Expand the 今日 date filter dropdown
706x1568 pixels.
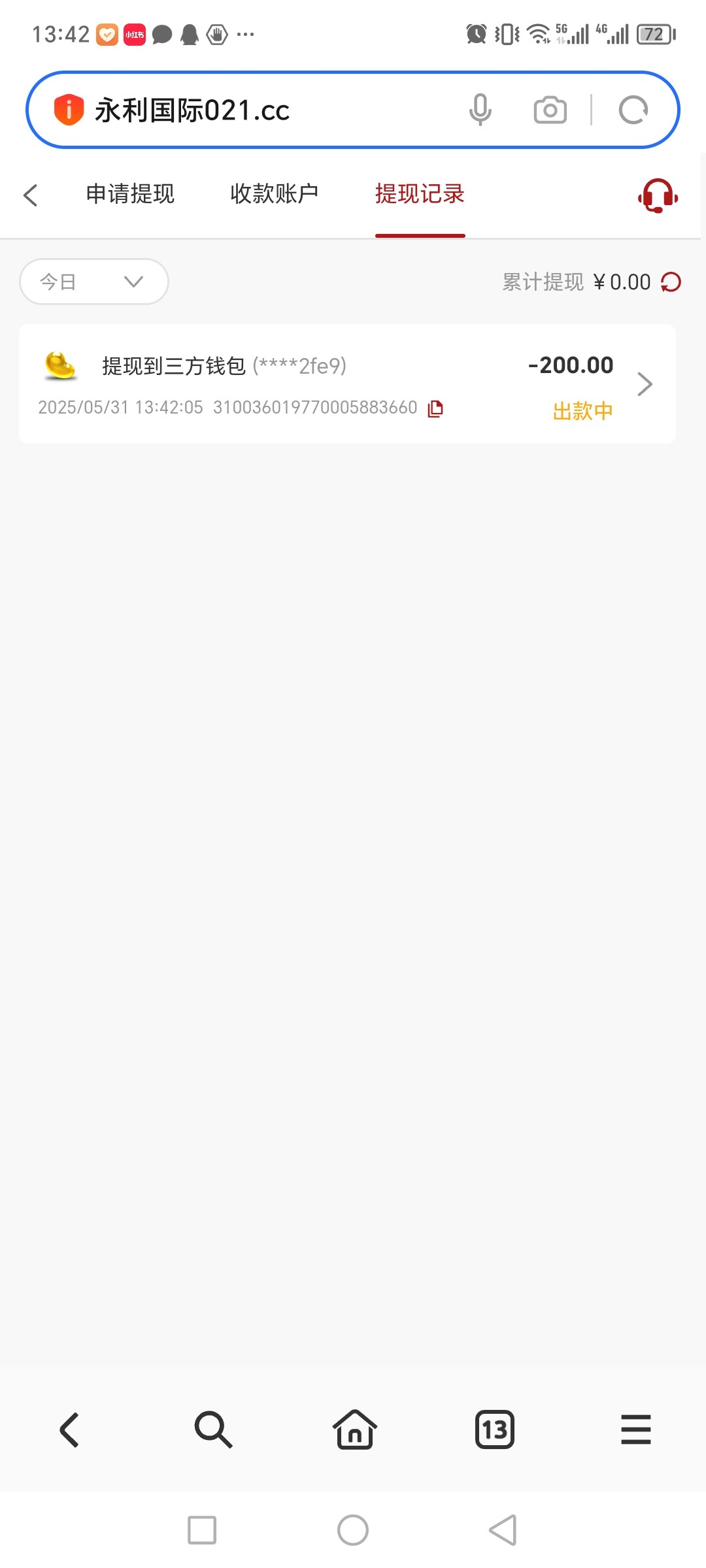94,282
